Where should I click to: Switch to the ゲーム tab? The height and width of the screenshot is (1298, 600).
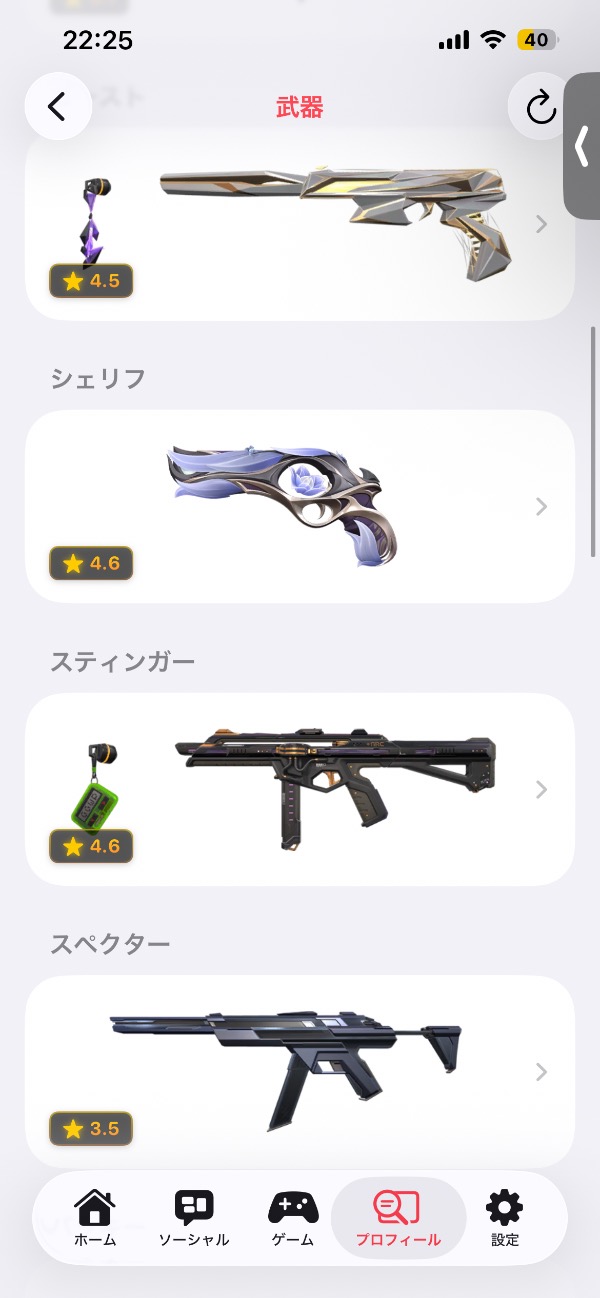point(293,1218)
